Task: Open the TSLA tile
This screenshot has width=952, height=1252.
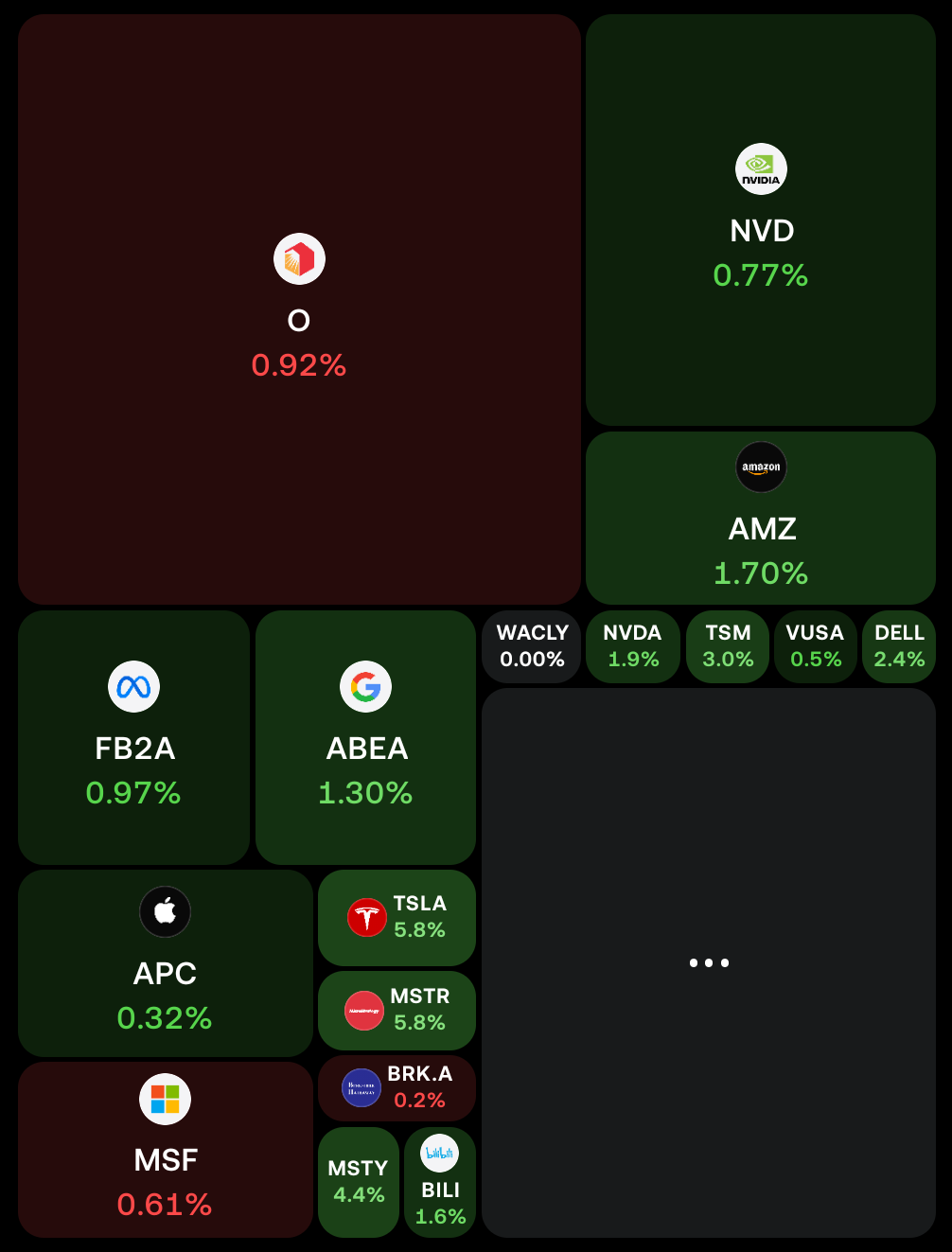Action: (397, 917)
